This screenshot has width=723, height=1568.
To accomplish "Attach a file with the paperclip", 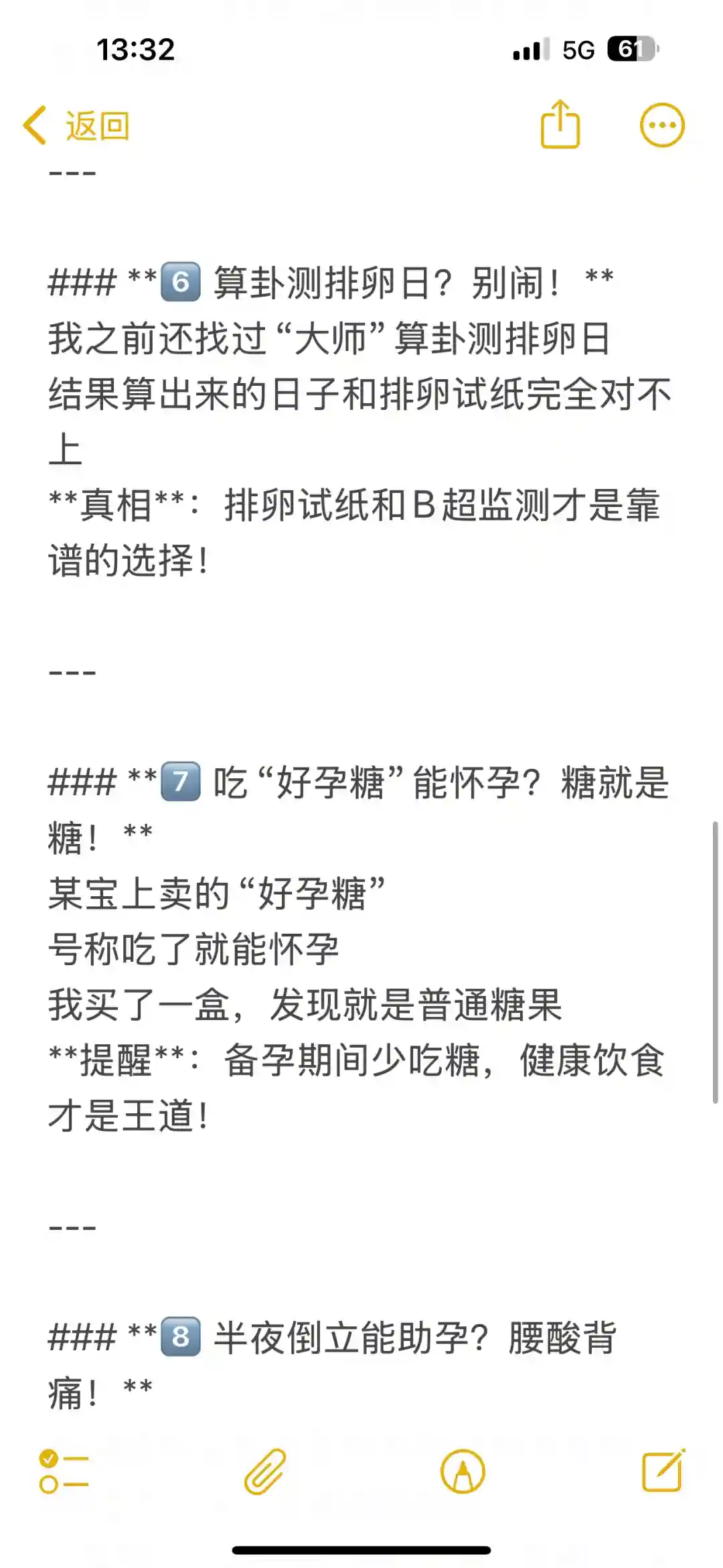I will coord(265,1472).
